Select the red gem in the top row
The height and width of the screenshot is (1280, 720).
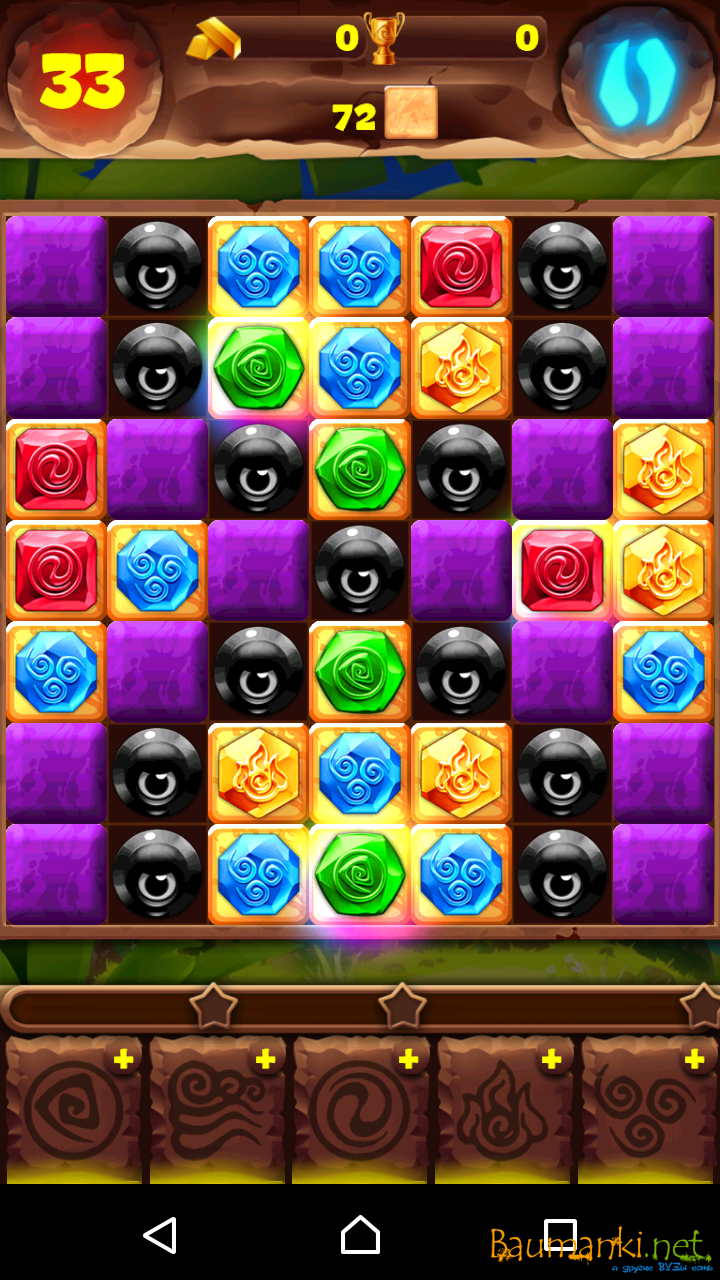461,265
